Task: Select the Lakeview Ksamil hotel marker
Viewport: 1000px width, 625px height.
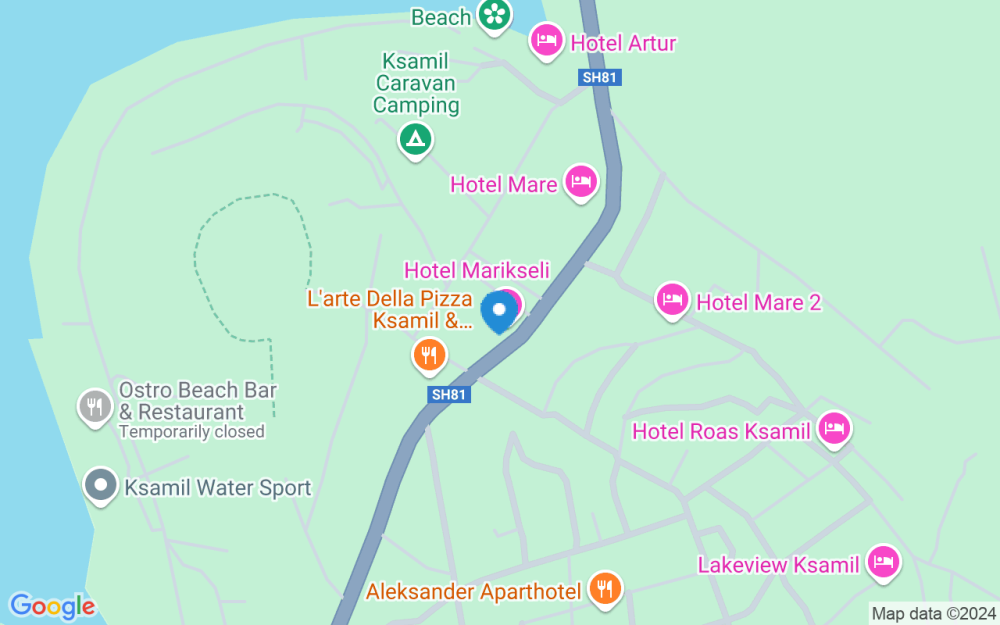Action: pyautogui.click(x=883, y=563)
